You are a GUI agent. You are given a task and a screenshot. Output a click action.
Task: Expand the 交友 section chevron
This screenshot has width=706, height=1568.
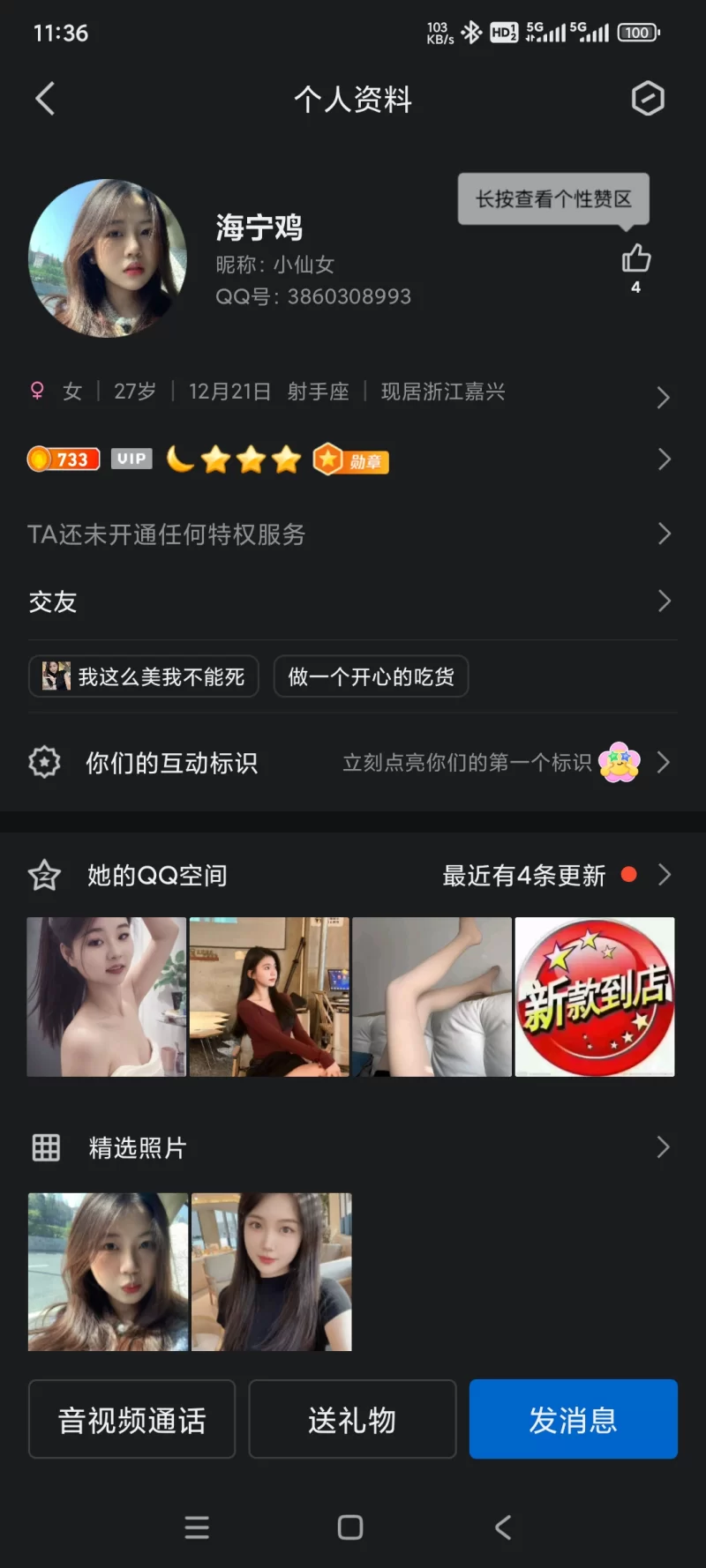[x=665, y=601]
